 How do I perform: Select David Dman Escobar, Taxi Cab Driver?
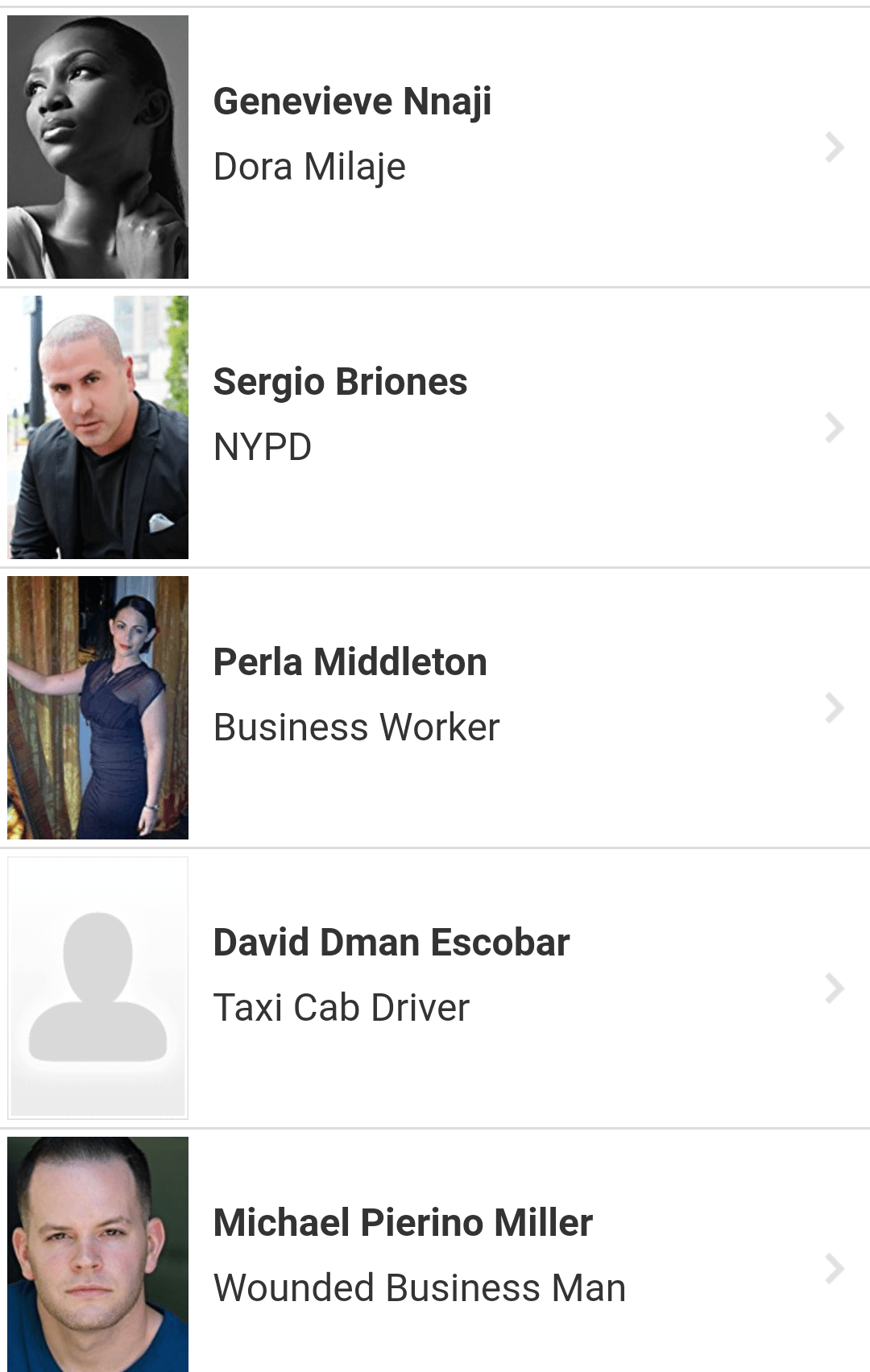coord(435,988)
